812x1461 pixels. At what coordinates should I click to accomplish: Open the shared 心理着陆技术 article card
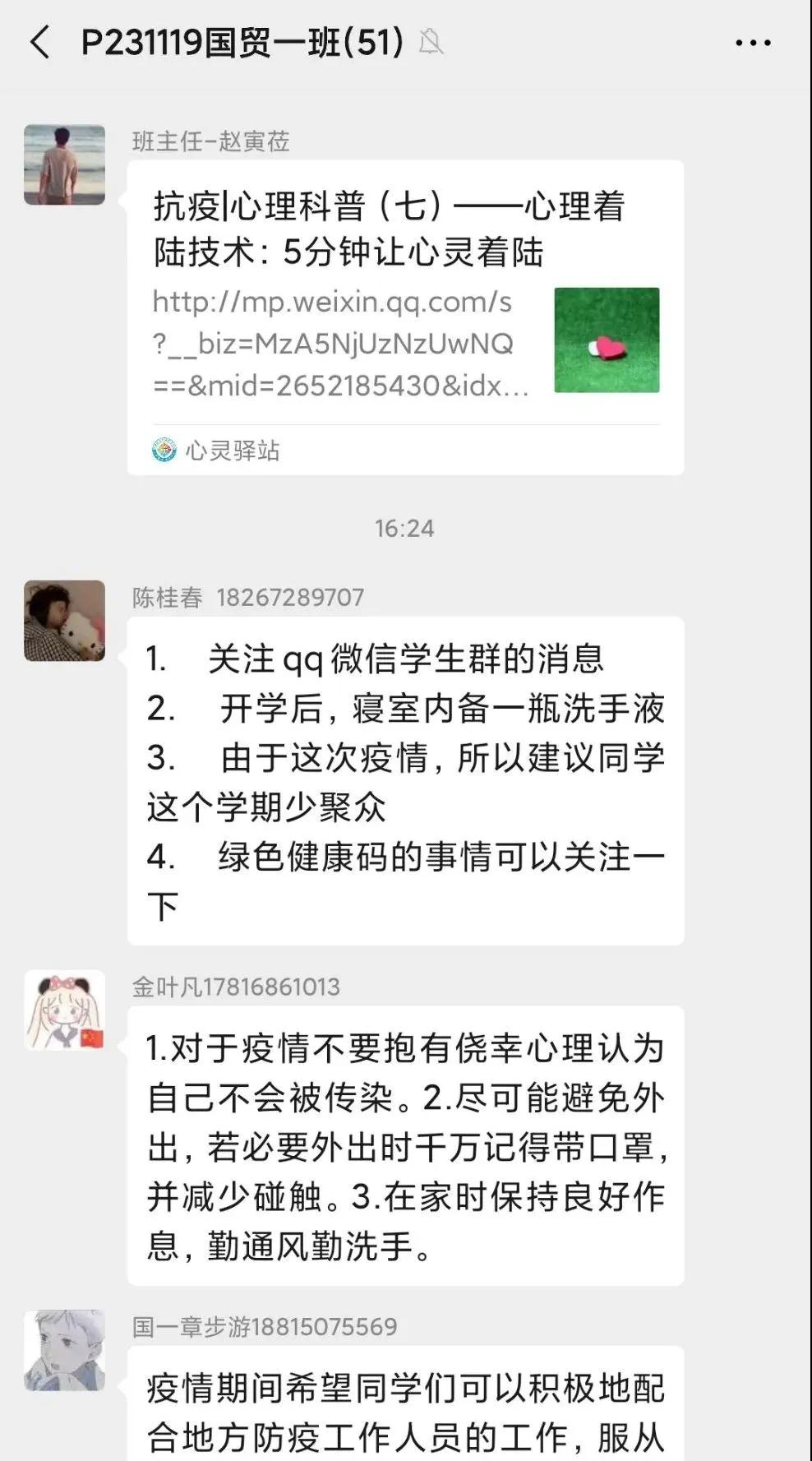click(405, 317)
